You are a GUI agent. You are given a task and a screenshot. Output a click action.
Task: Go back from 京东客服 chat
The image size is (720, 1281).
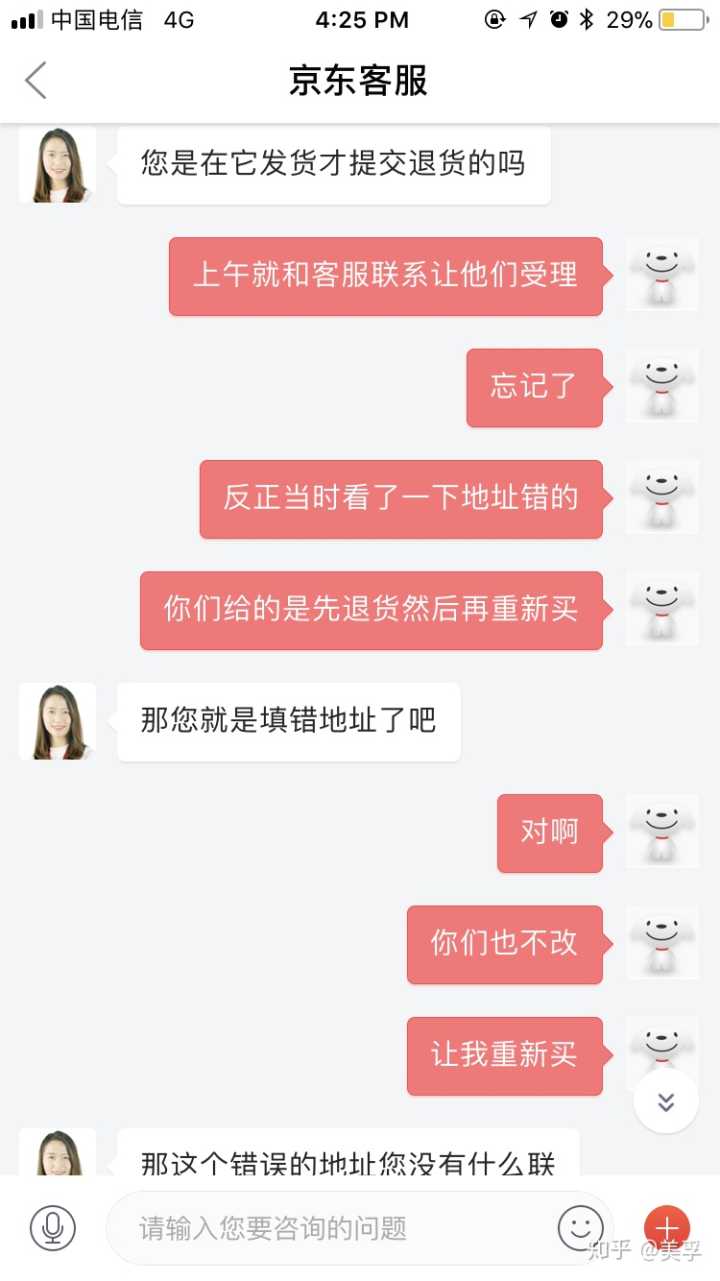[36, 80]
